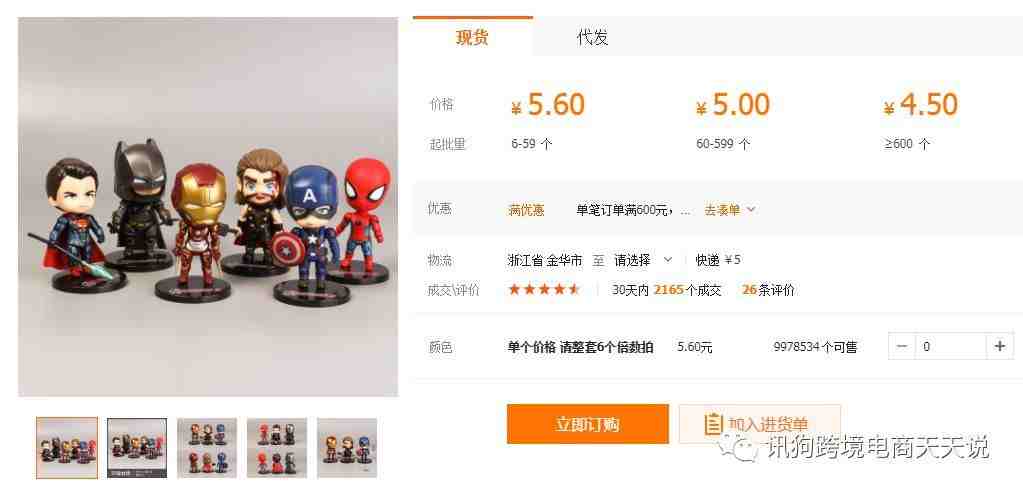View the thumbnail with the dark caption bar
Viewport: 1023px width, 492px height.
pos(137,447)
